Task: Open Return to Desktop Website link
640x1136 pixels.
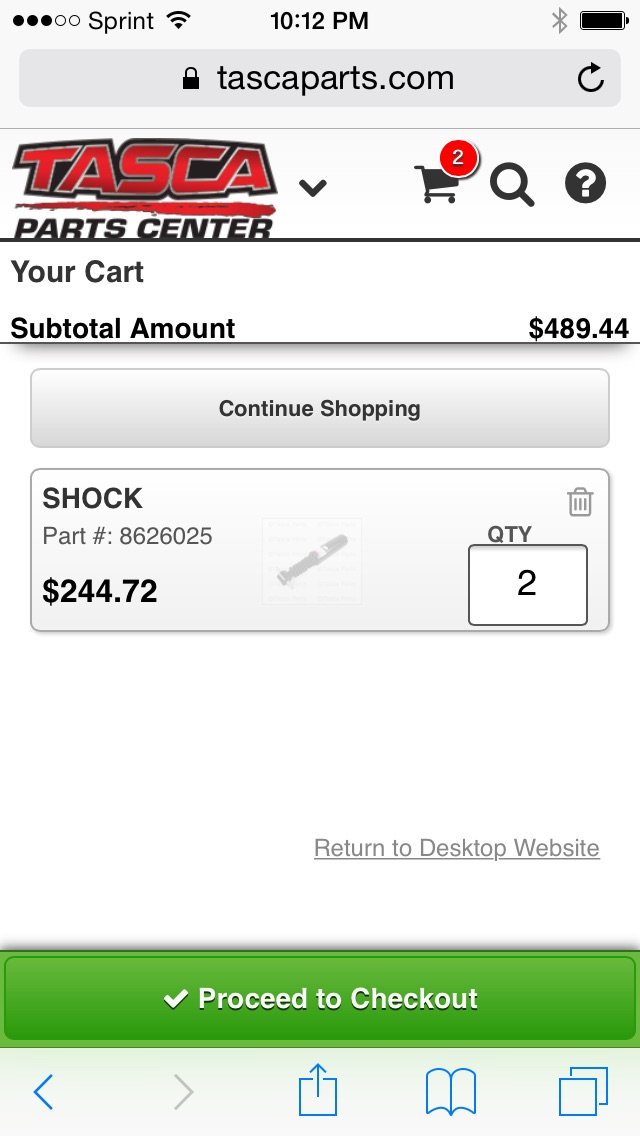Action: point(457,848)
